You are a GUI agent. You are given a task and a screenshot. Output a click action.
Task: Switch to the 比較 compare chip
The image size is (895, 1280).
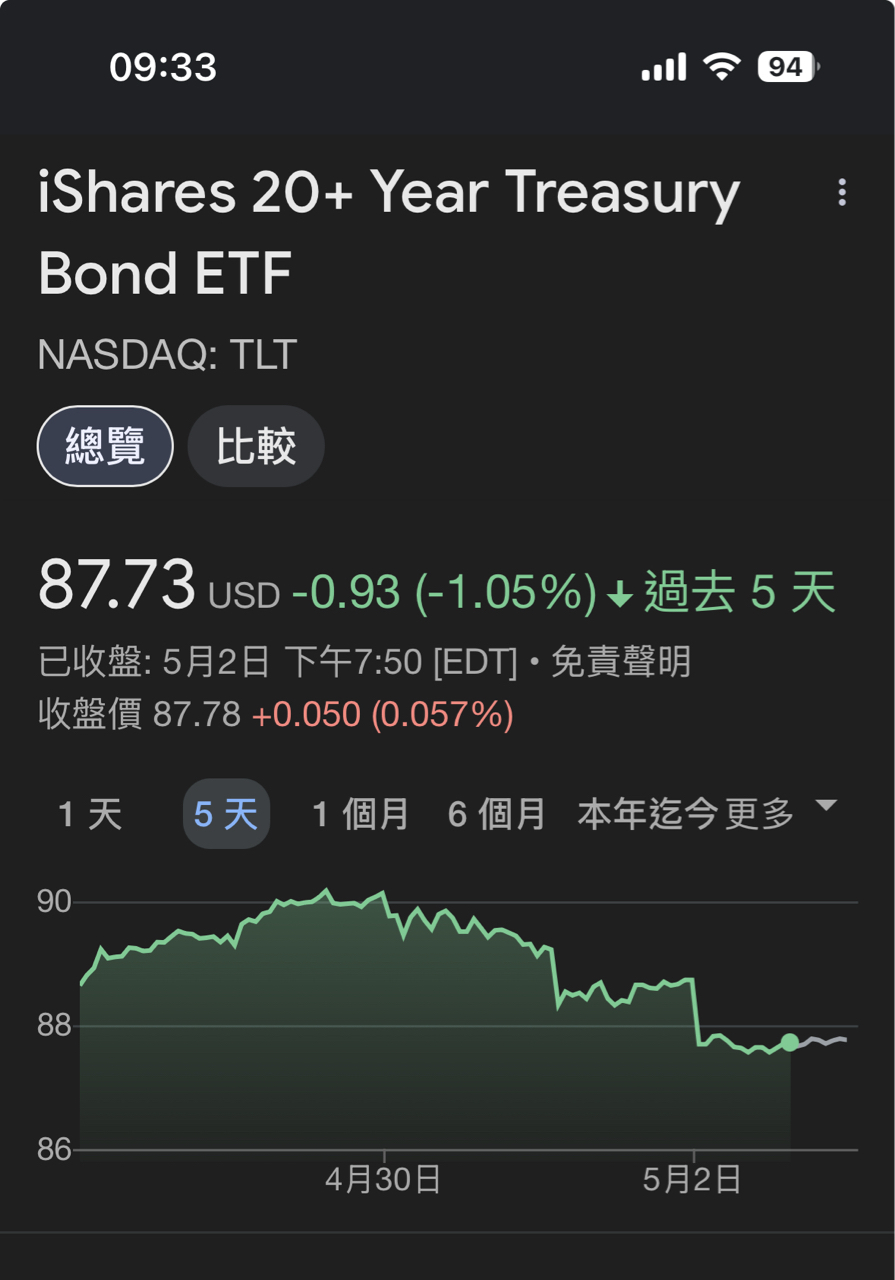pos(256,446)
